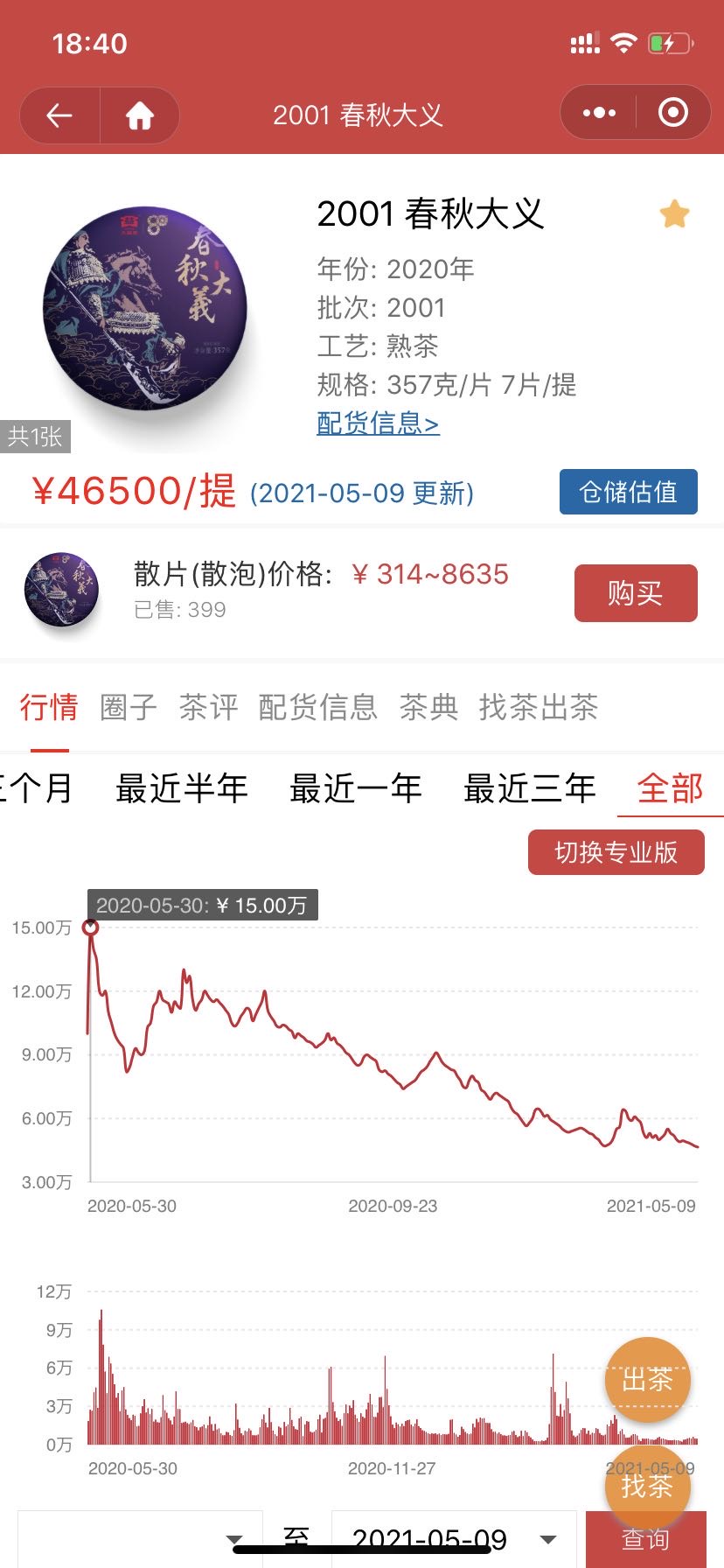The height and width of the screenshot is (1568, 724).
Task: Tap the floating 找茶 button
Action: (648, 1486)
